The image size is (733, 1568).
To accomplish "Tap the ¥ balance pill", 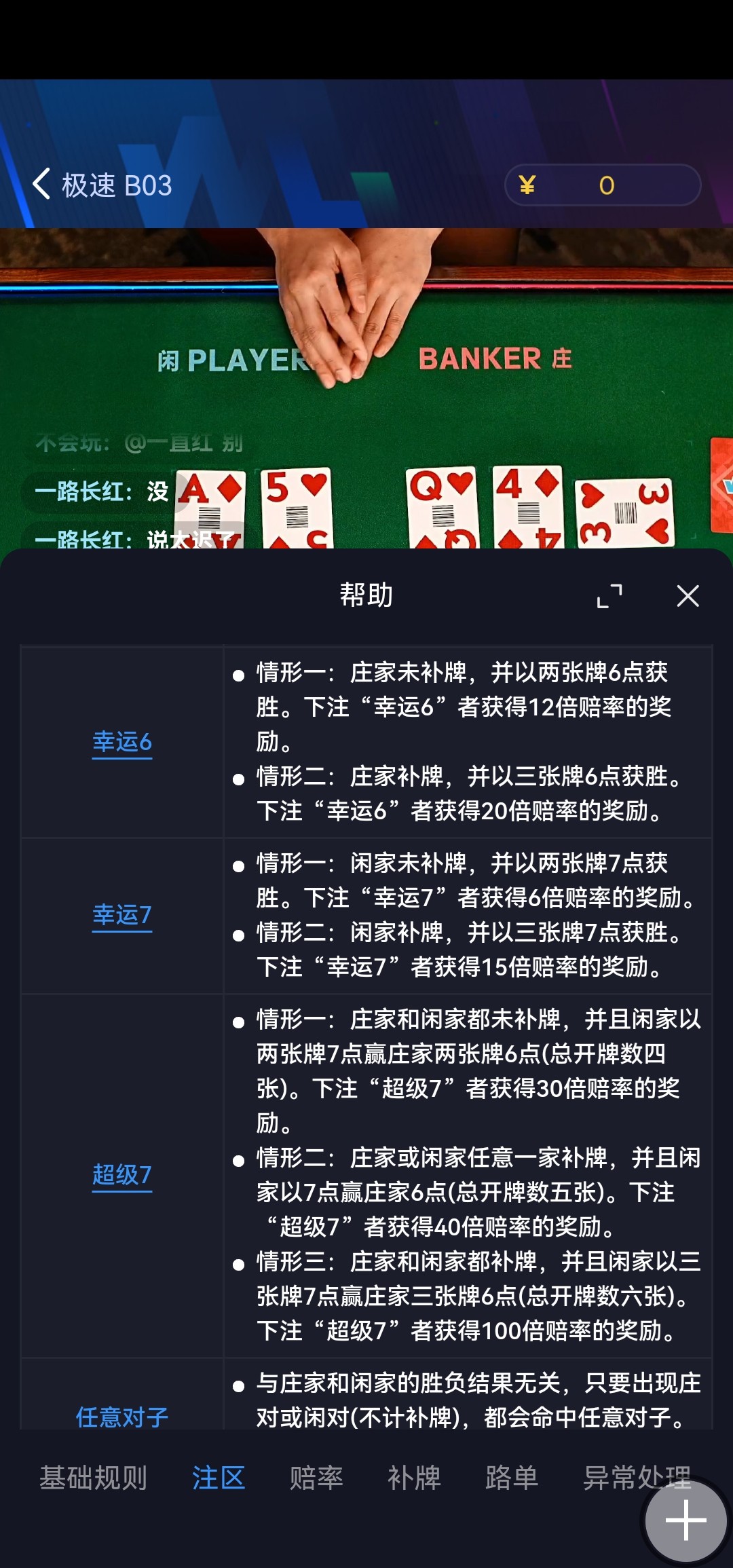I will 602,185.
